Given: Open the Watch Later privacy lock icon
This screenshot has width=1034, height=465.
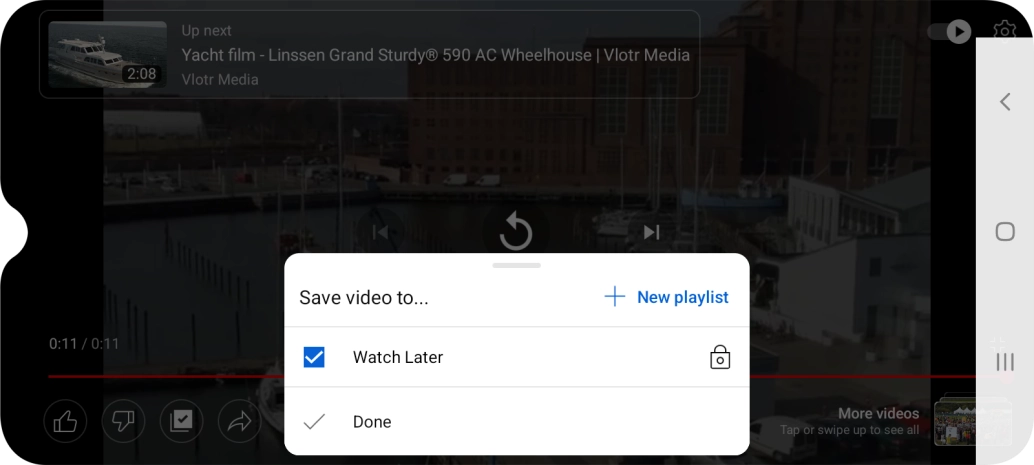Looking at the screenshot, I should (719, 358).
